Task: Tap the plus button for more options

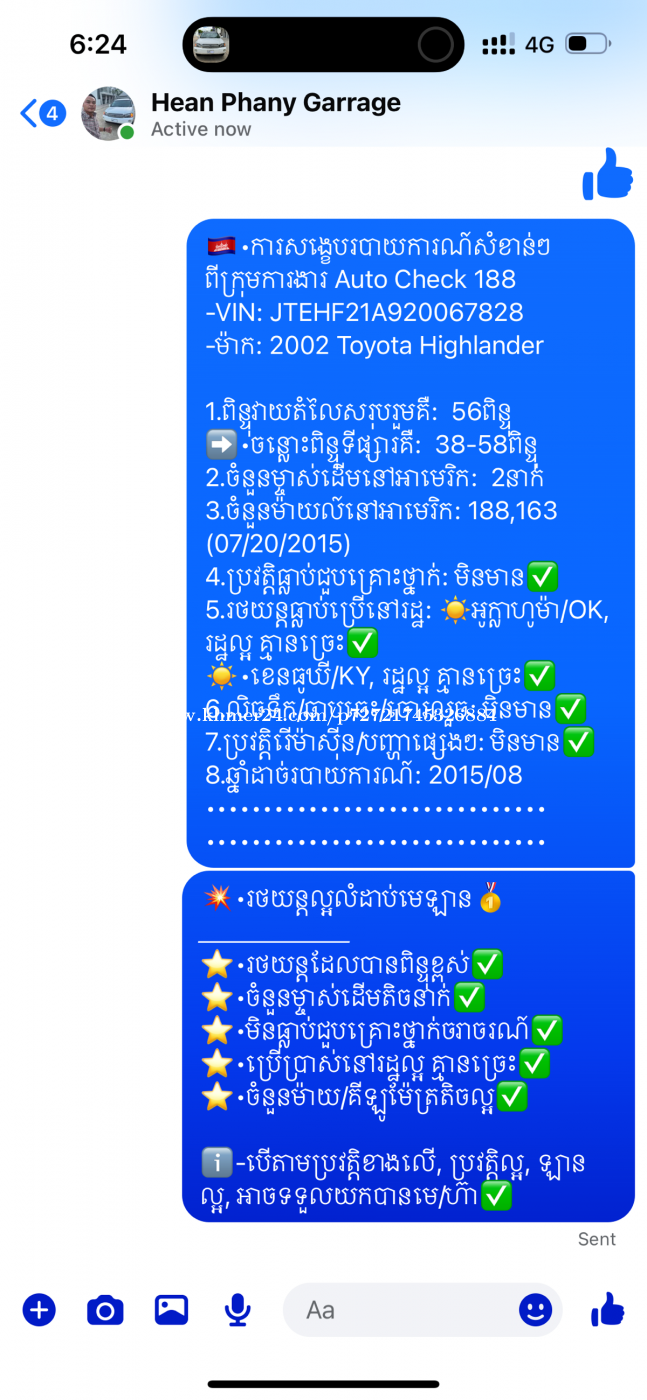Action: click(39, 1309)
